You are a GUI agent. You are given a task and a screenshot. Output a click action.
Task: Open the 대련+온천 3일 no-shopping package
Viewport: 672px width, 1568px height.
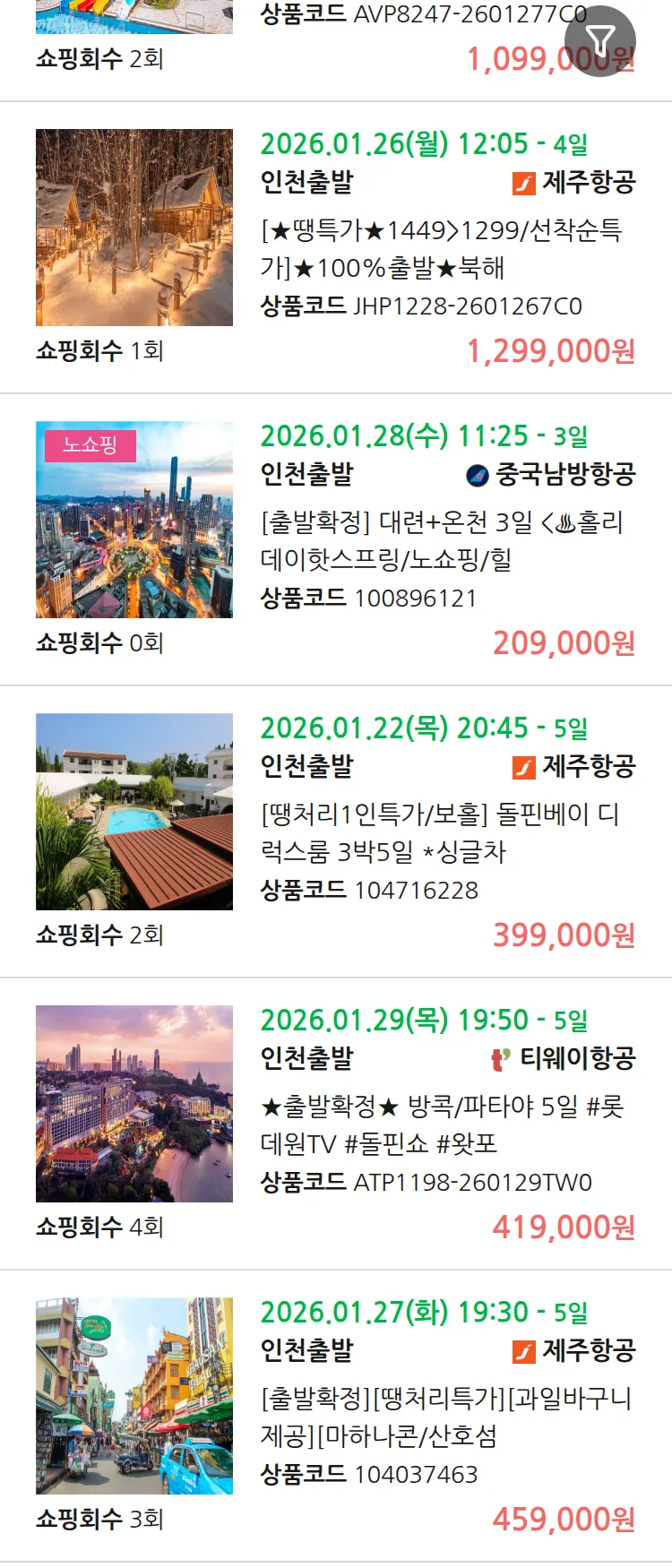click(441, 540)
